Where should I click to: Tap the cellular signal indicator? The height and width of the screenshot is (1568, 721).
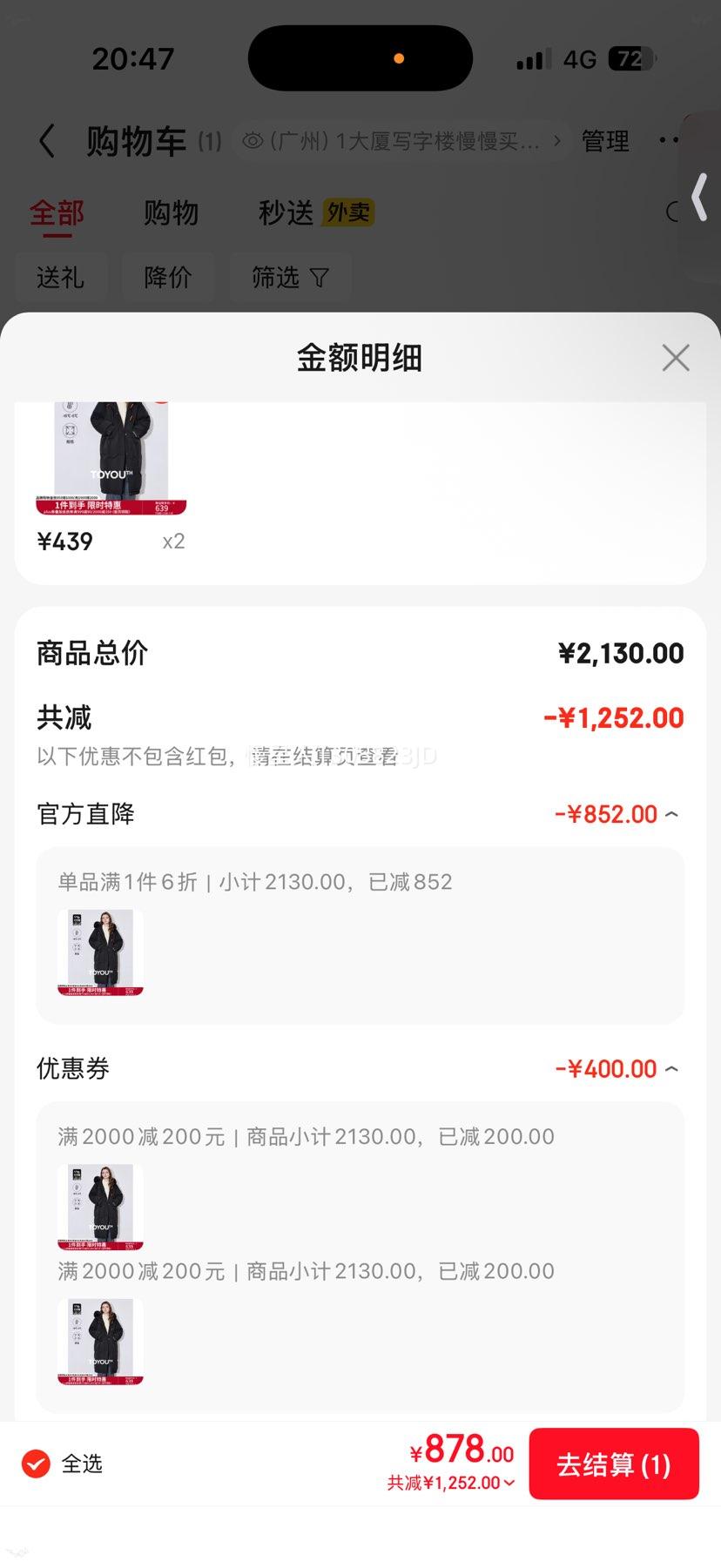pyautogui.click(x=533, y=58)
